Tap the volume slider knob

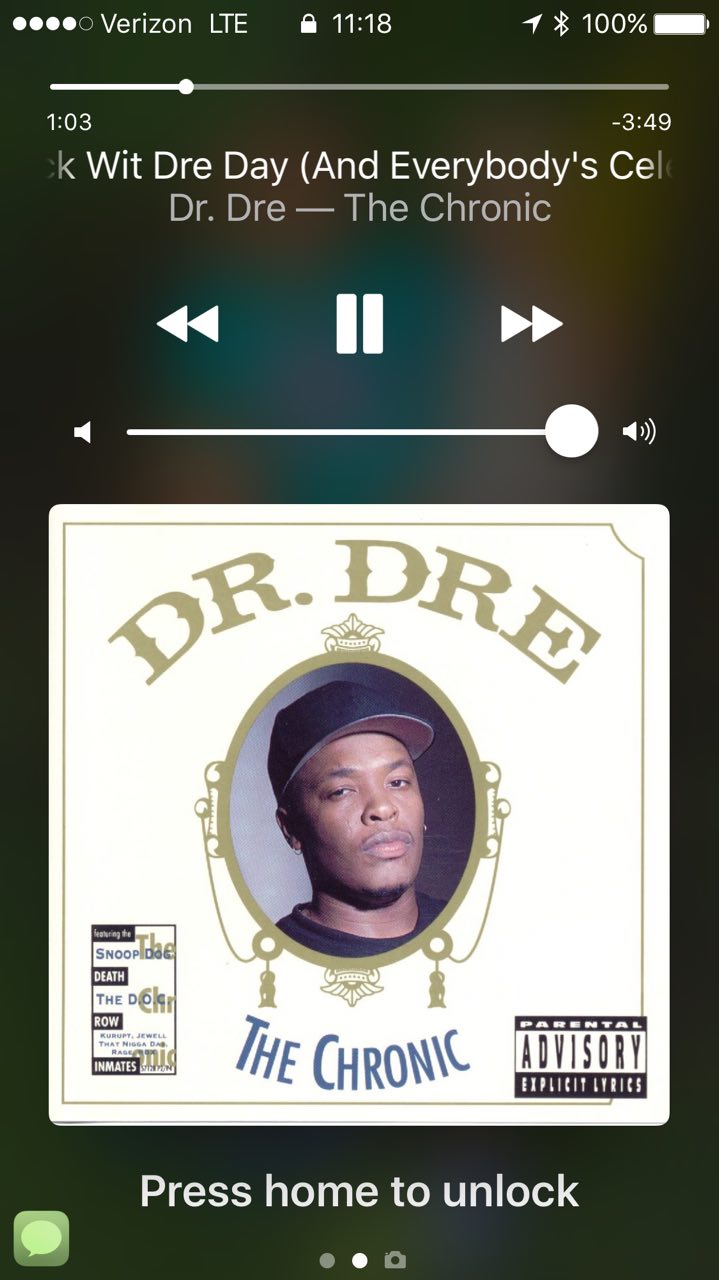click(x=572, y=431)
